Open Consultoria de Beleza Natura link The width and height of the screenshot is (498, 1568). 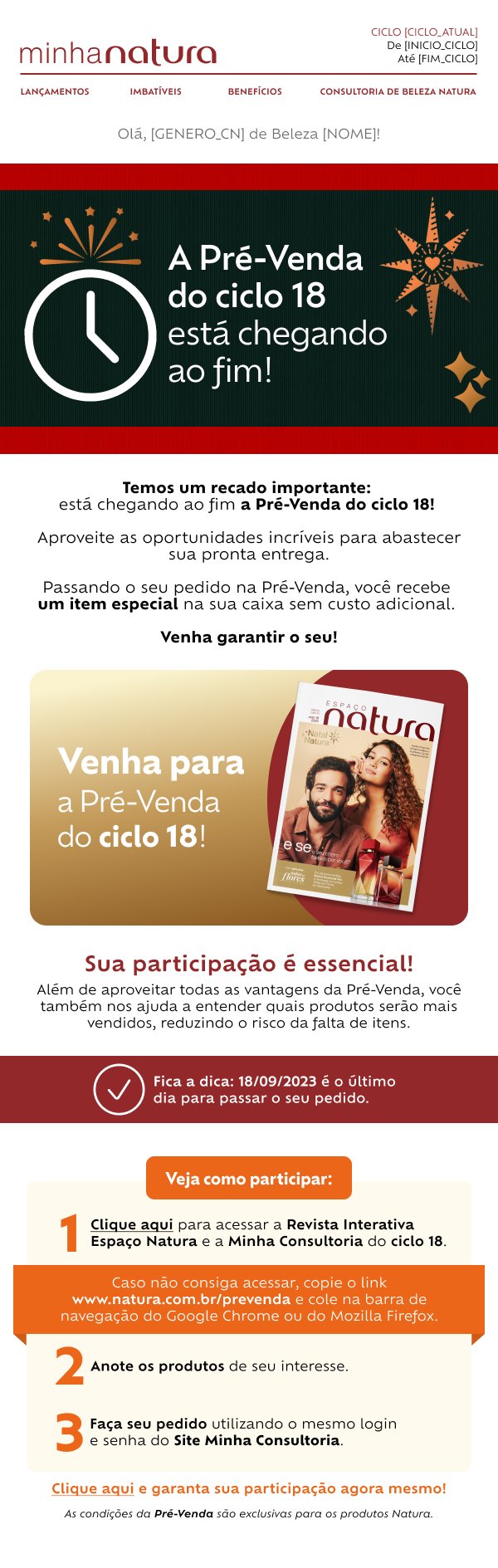coord(398,91)
